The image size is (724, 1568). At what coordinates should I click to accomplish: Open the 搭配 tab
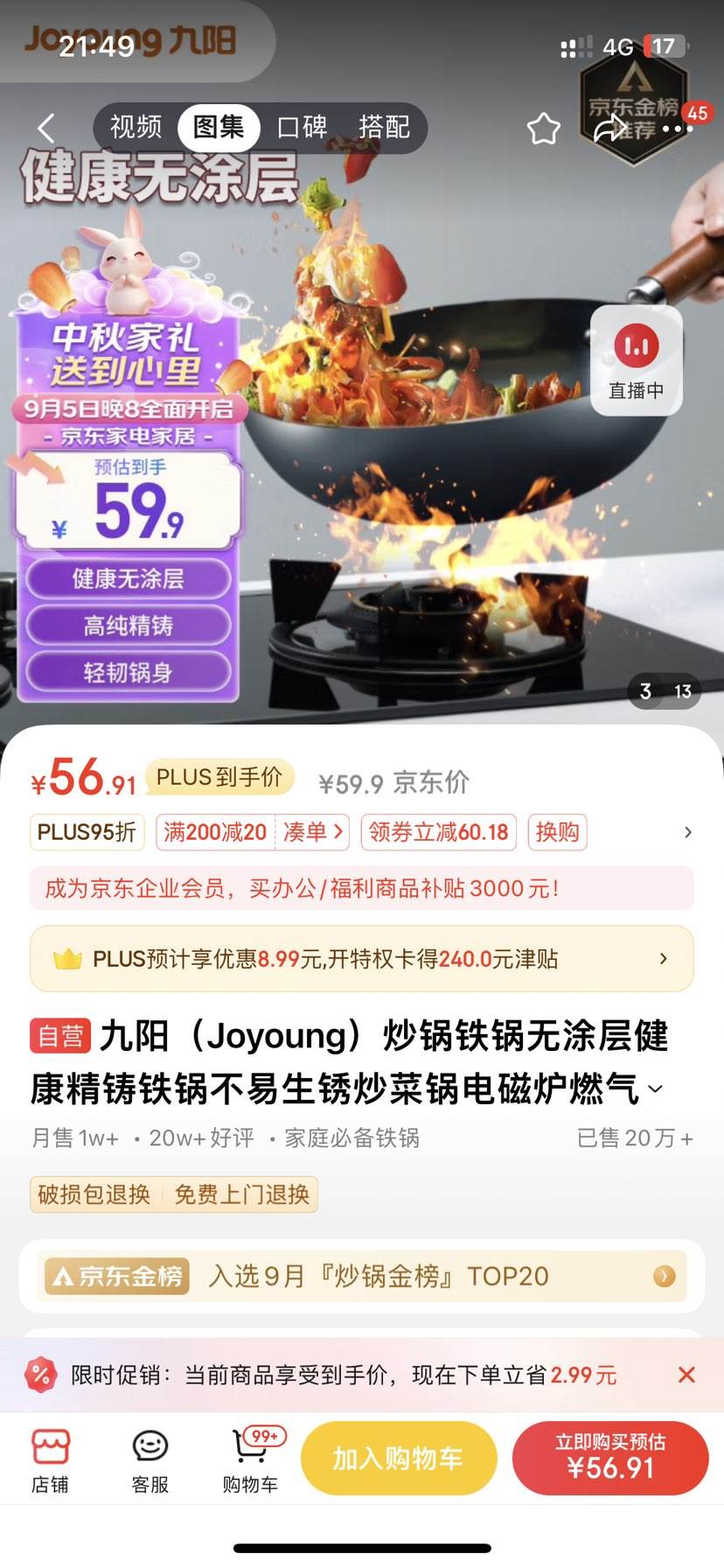coord(388,128)
